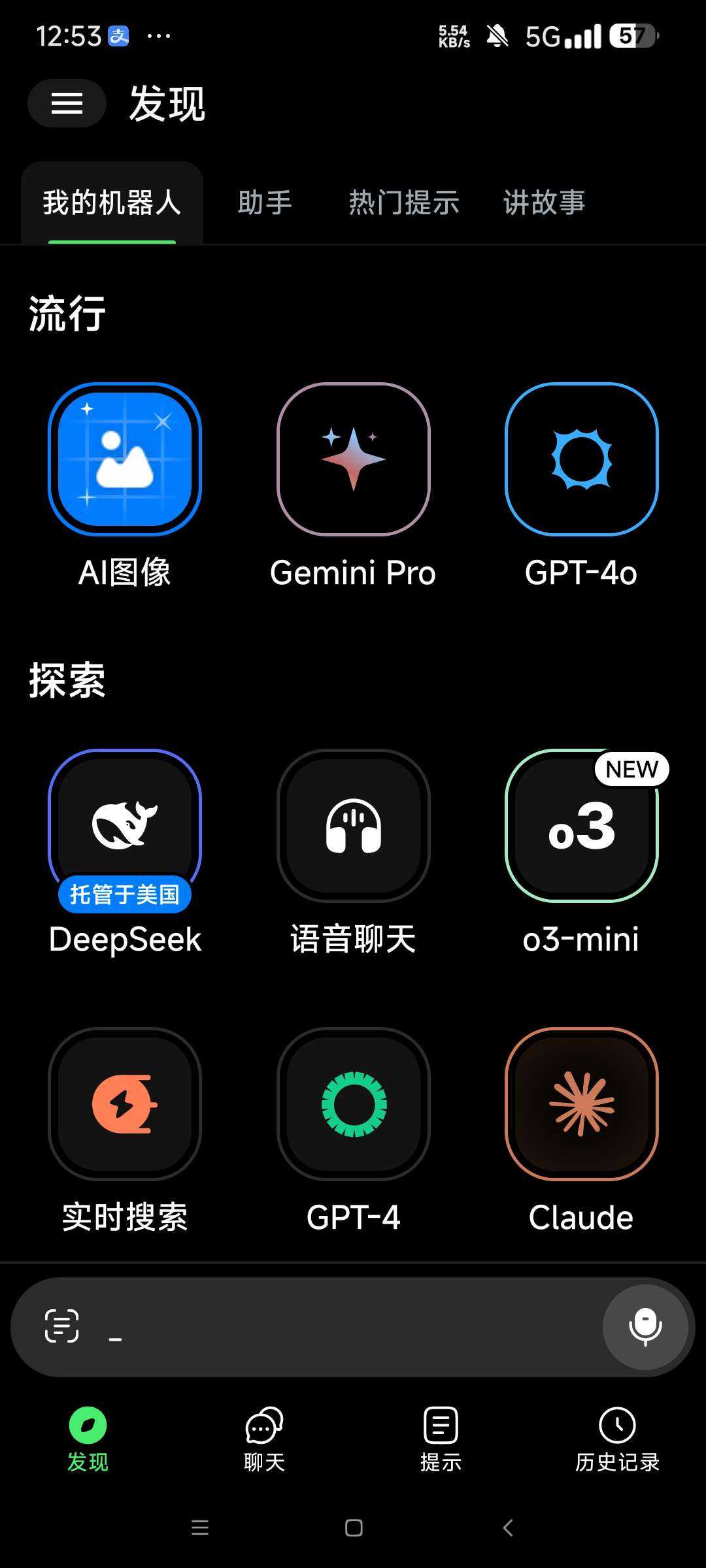Open the DeepSeek bot
This screenshot has width=706, height=1568.
click(124, 826)
